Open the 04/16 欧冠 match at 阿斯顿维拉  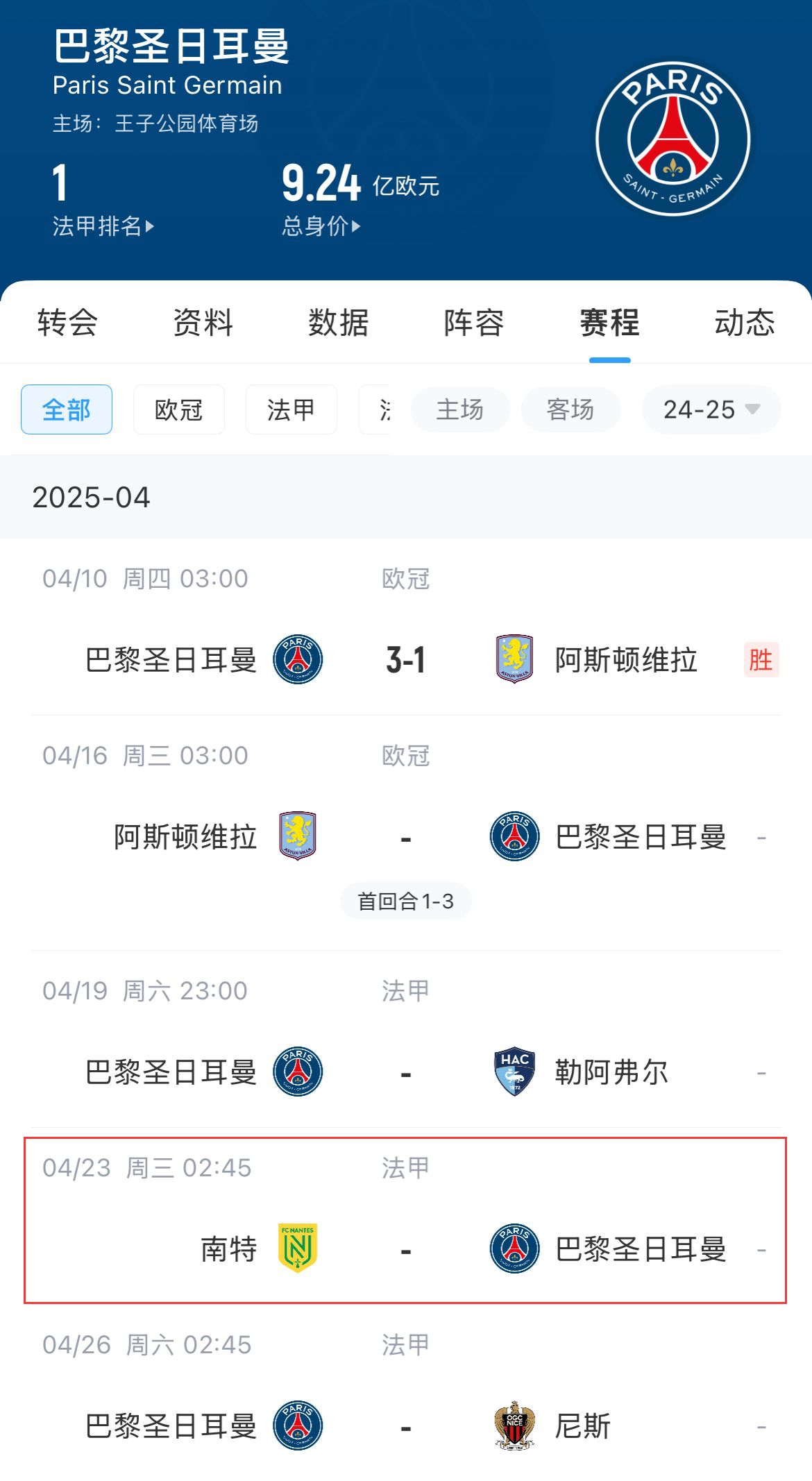405,837
